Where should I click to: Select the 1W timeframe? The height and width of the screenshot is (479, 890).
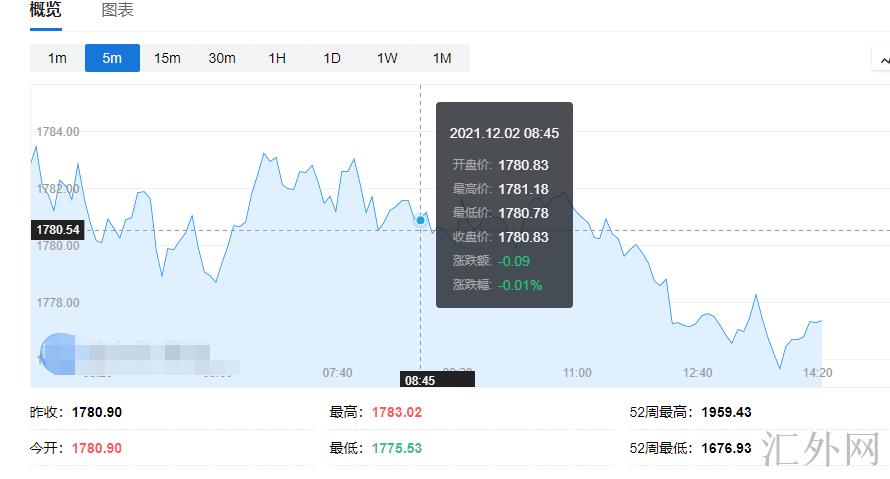point(387,58)
